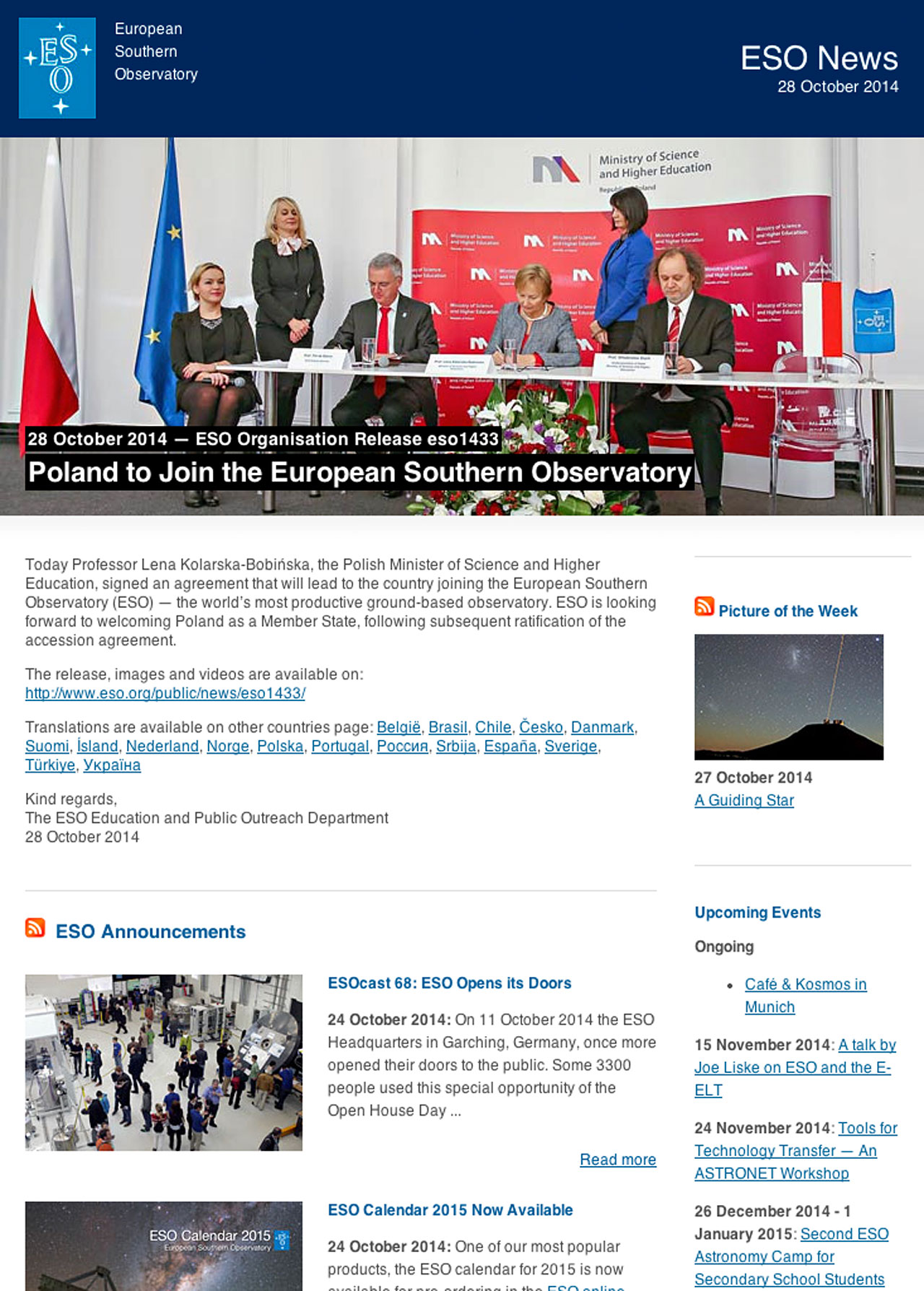
Task: Open the España translation link
Action: [x=510, y=746]
